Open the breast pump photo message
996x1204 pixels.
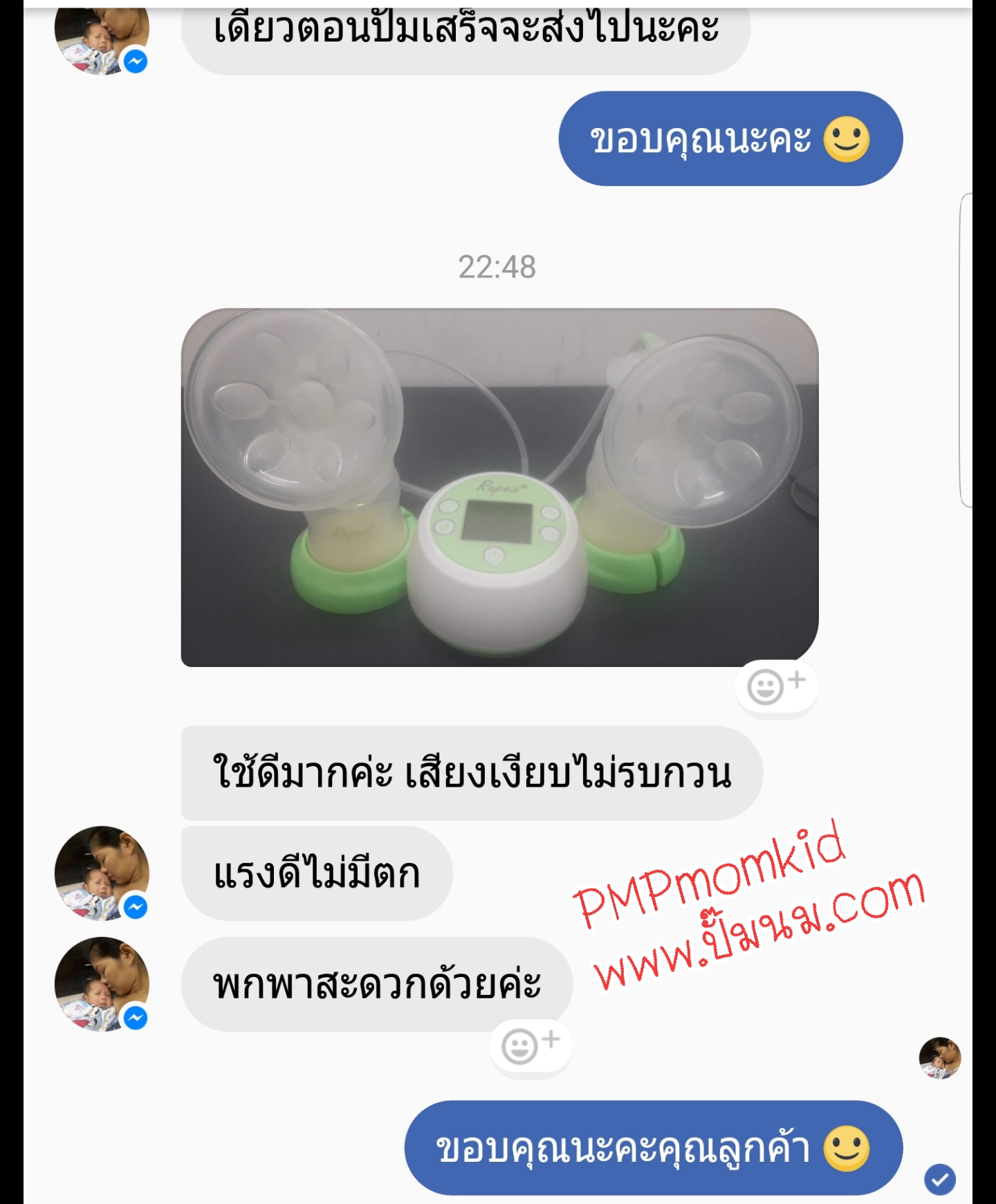[499, 487]
